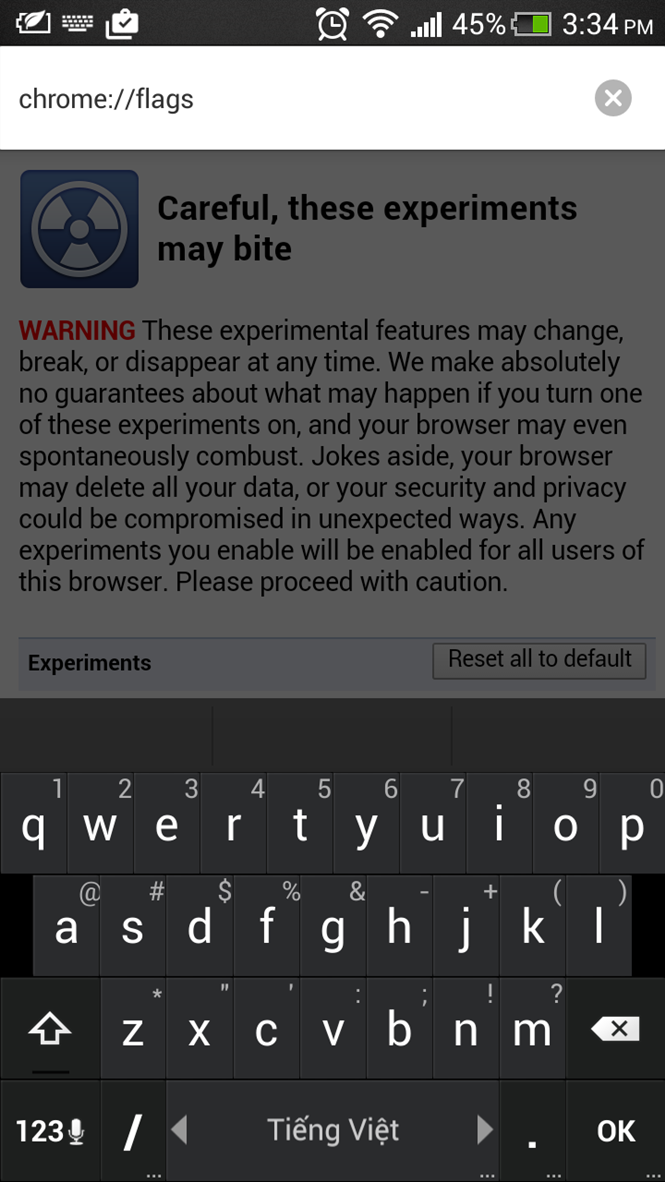Viewport: 665px width, 1182px height.
Task: Switch keyboard language with right arrow
Action: (x=485, y=1131)
